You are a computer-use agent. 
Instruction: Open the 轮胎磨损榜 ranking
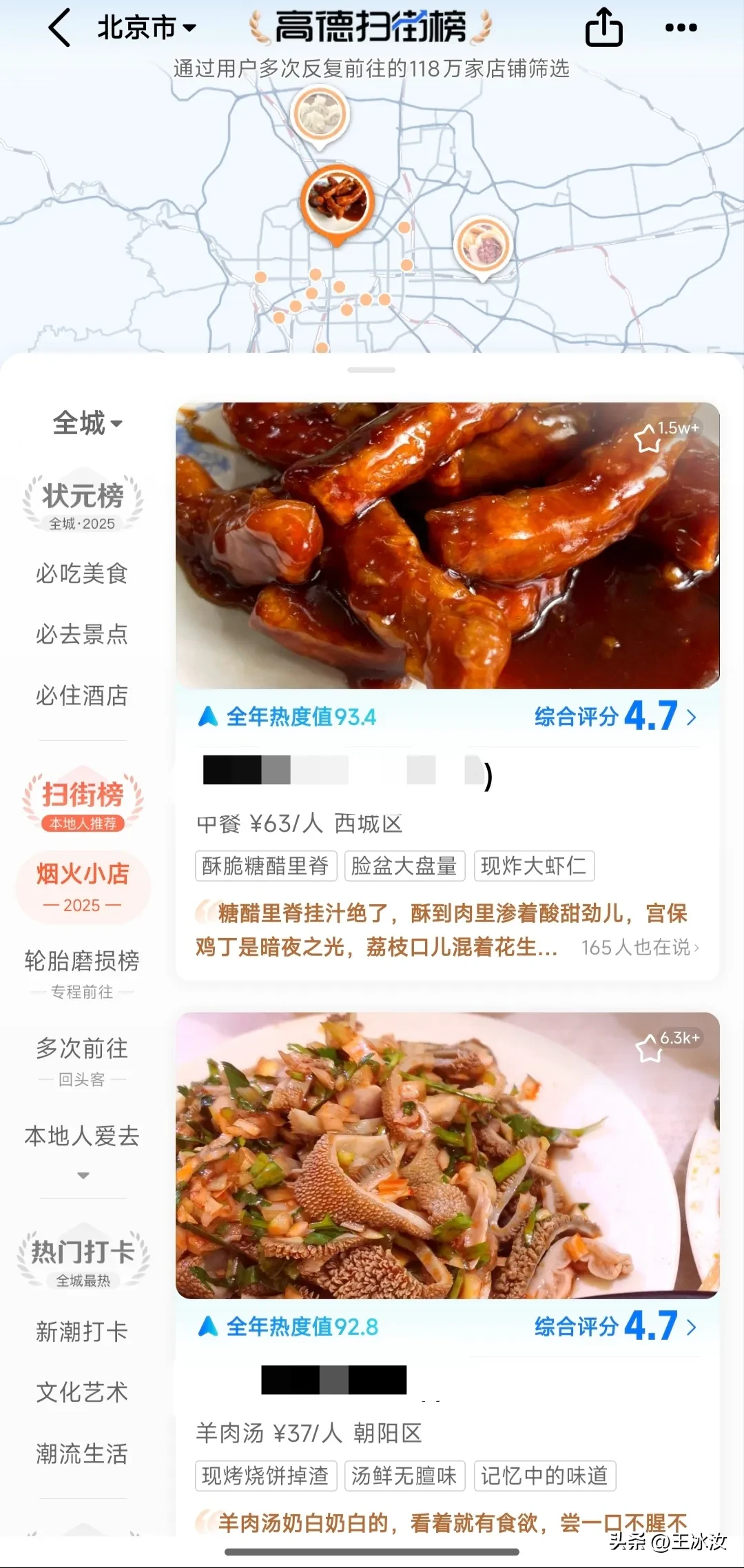82,972
